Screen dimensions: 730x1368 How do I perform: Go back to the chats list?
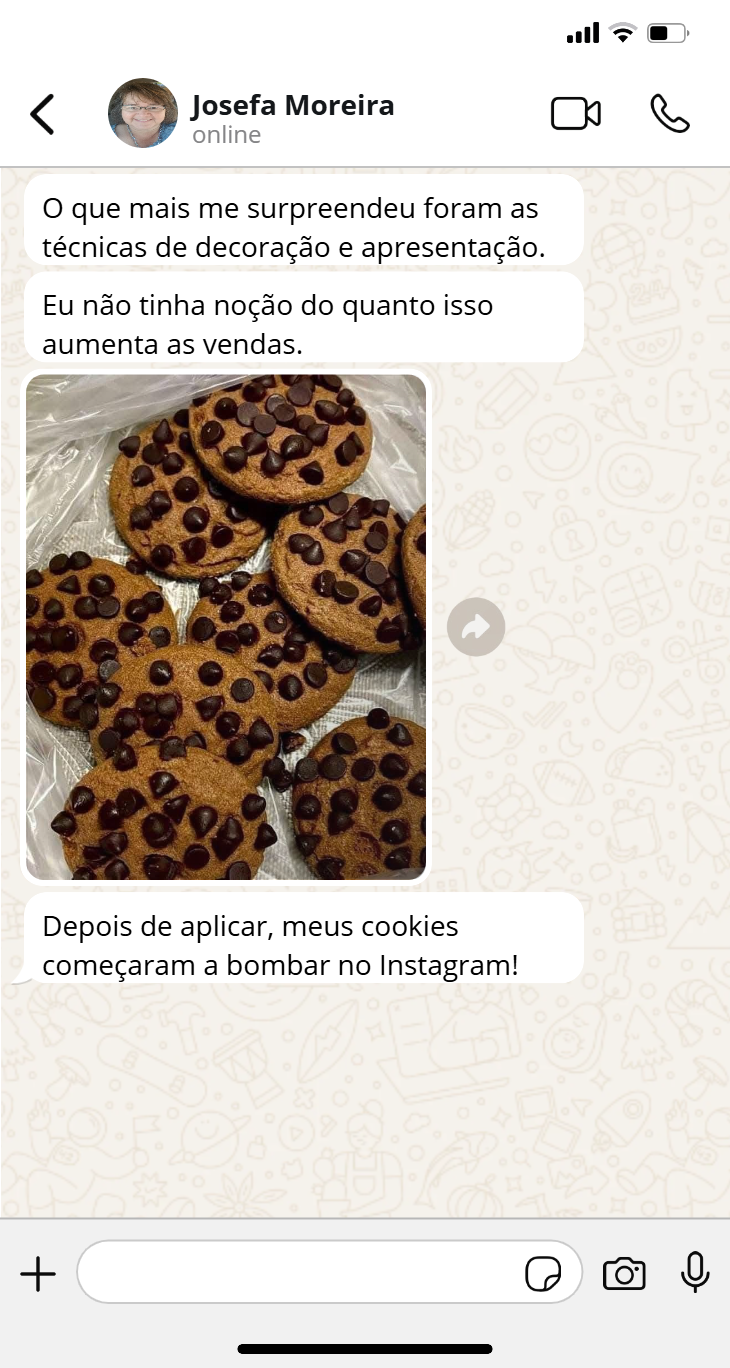(x=42, y=114)
